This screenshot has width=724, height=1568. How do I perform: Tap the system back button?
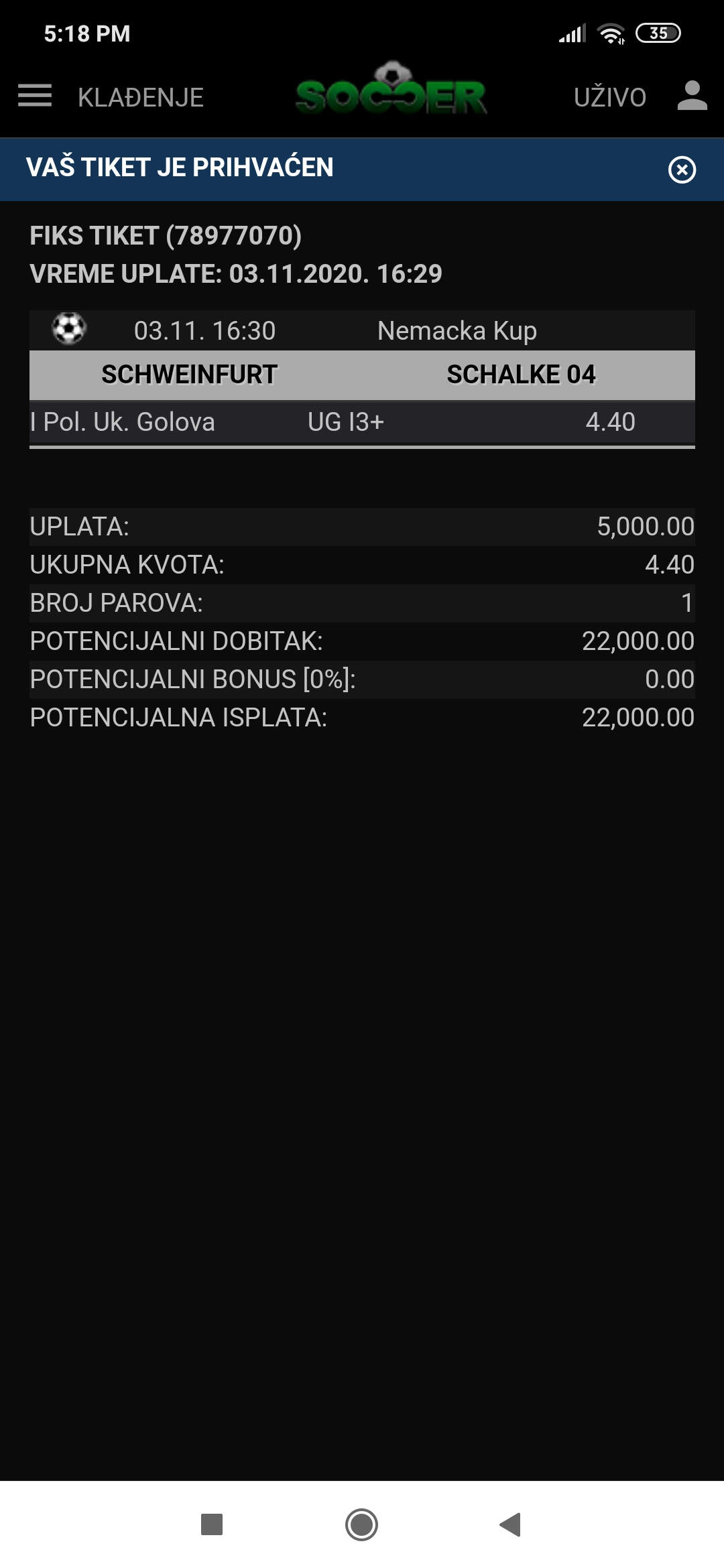point(511,1524)
